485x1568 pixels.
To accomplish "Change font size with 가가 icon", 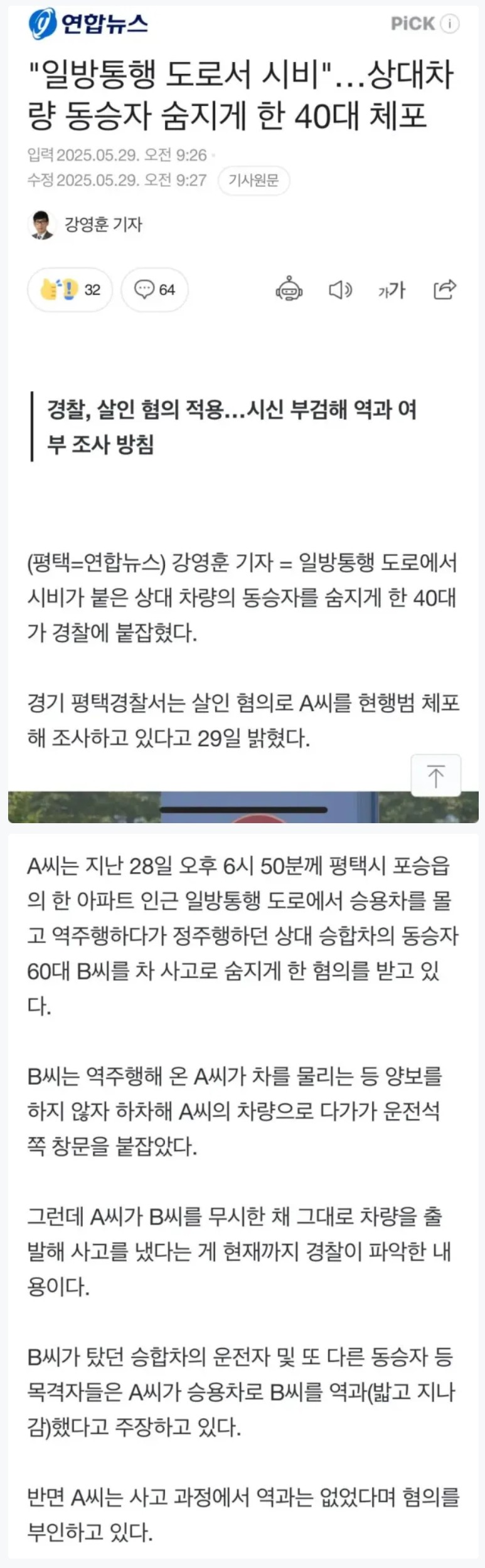I will point(392,290).
